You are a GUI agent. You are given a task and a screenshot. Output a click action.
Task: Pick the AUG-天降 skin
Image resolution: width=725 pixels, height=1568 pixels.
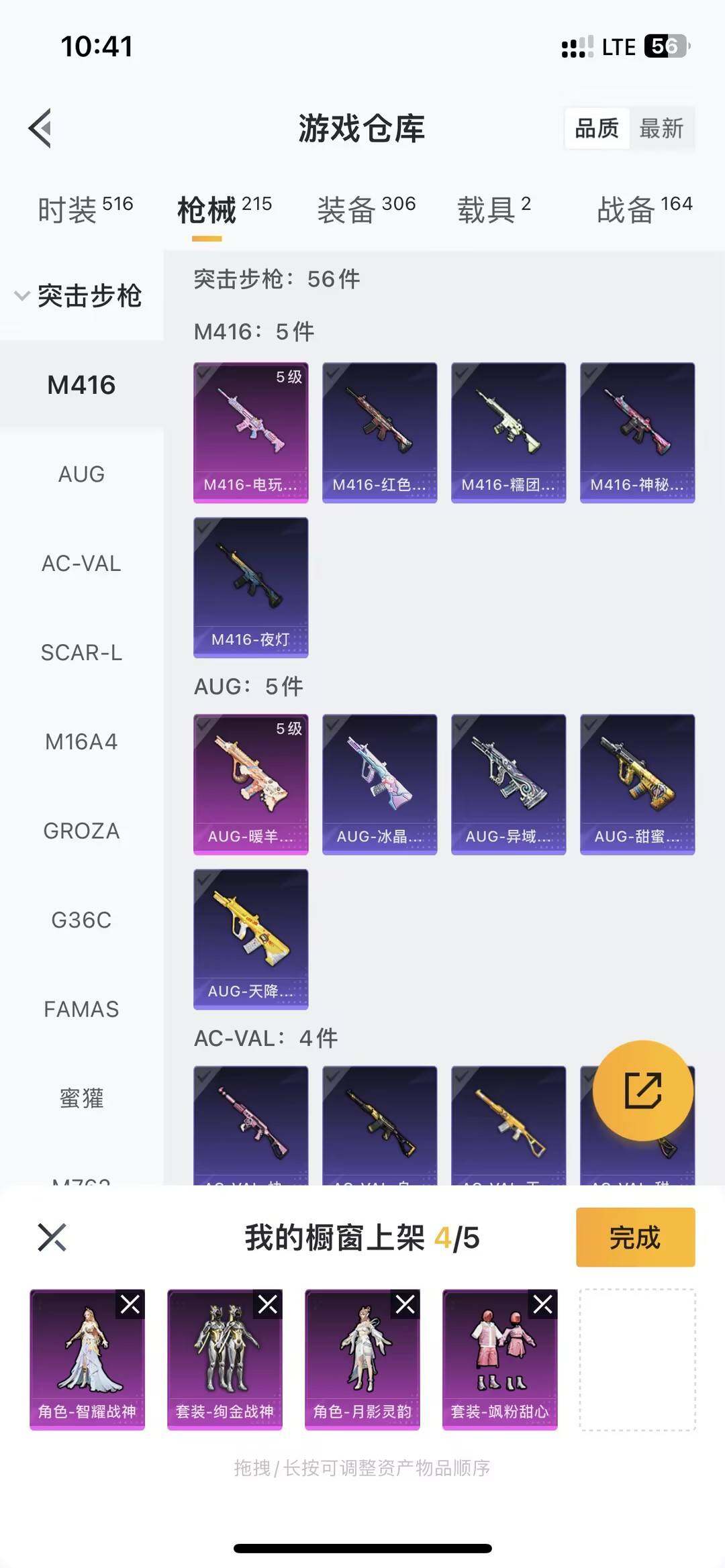click(x=250, y=939)
